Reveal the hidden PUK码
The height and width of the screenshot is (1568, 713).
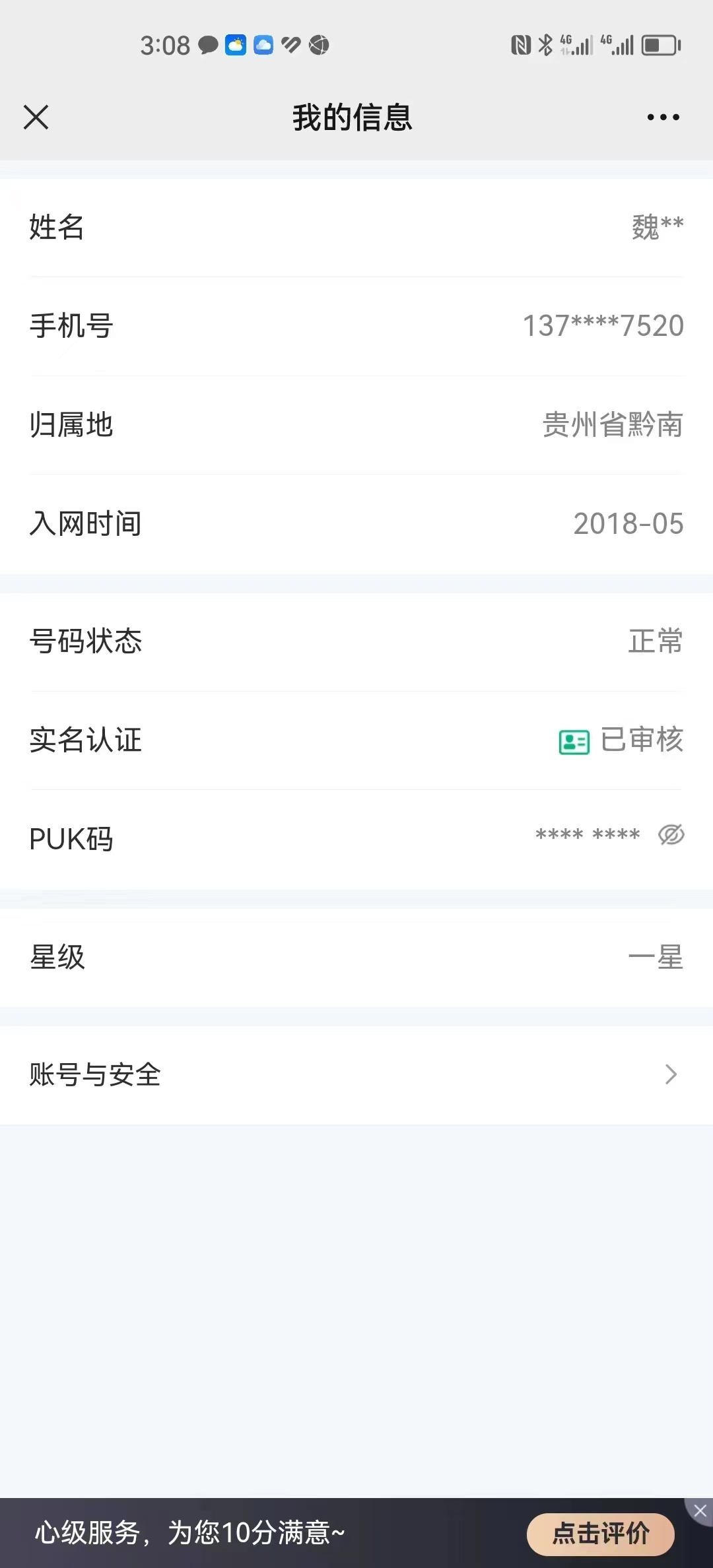click(x=671, y=835)
